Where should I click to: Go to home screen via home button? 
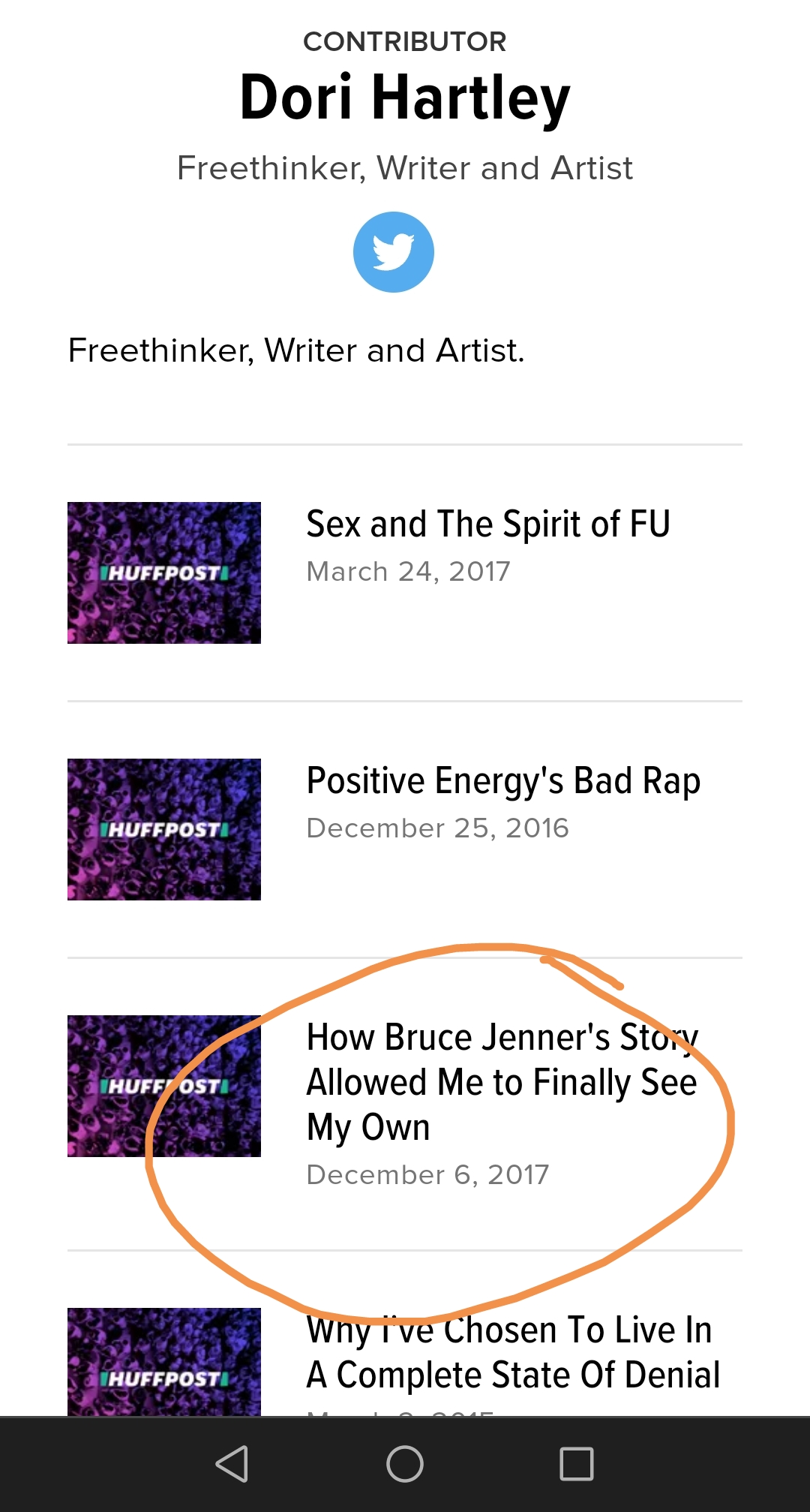pyautogui.click(x=405, y=1464)
